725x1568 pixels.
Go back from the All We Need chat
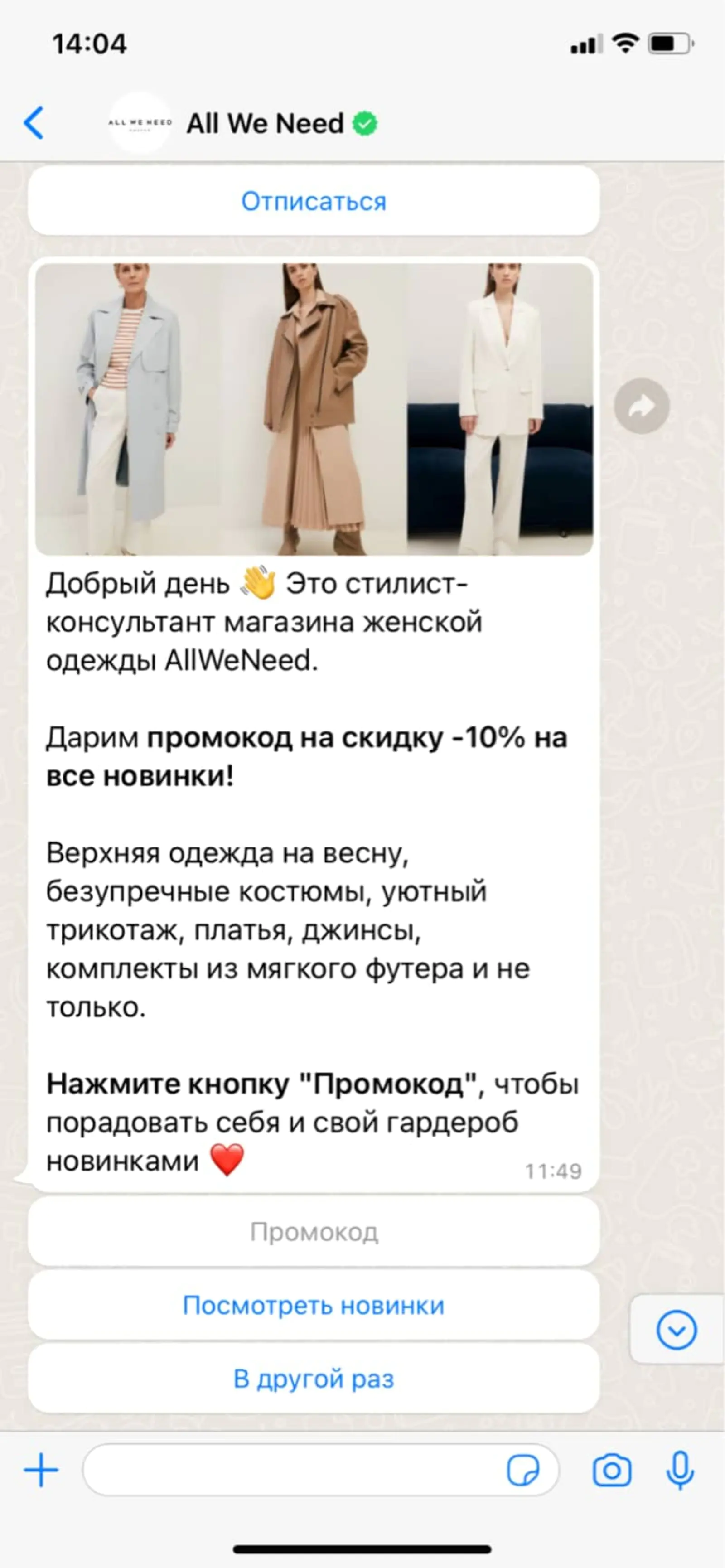[x=34, y=123]
